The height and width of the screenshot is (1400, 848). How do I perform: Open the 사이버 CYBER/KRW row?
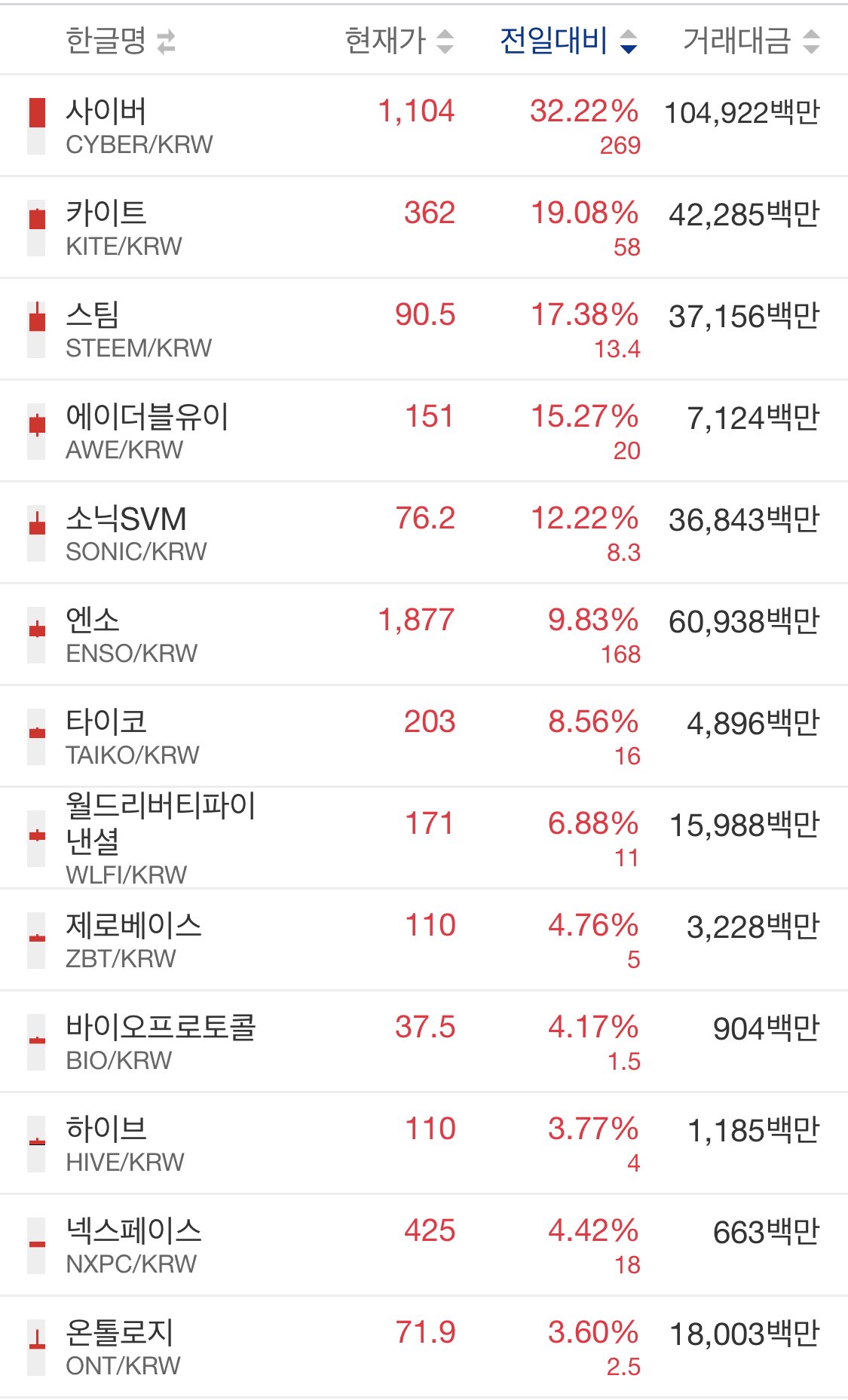(139, 126)
